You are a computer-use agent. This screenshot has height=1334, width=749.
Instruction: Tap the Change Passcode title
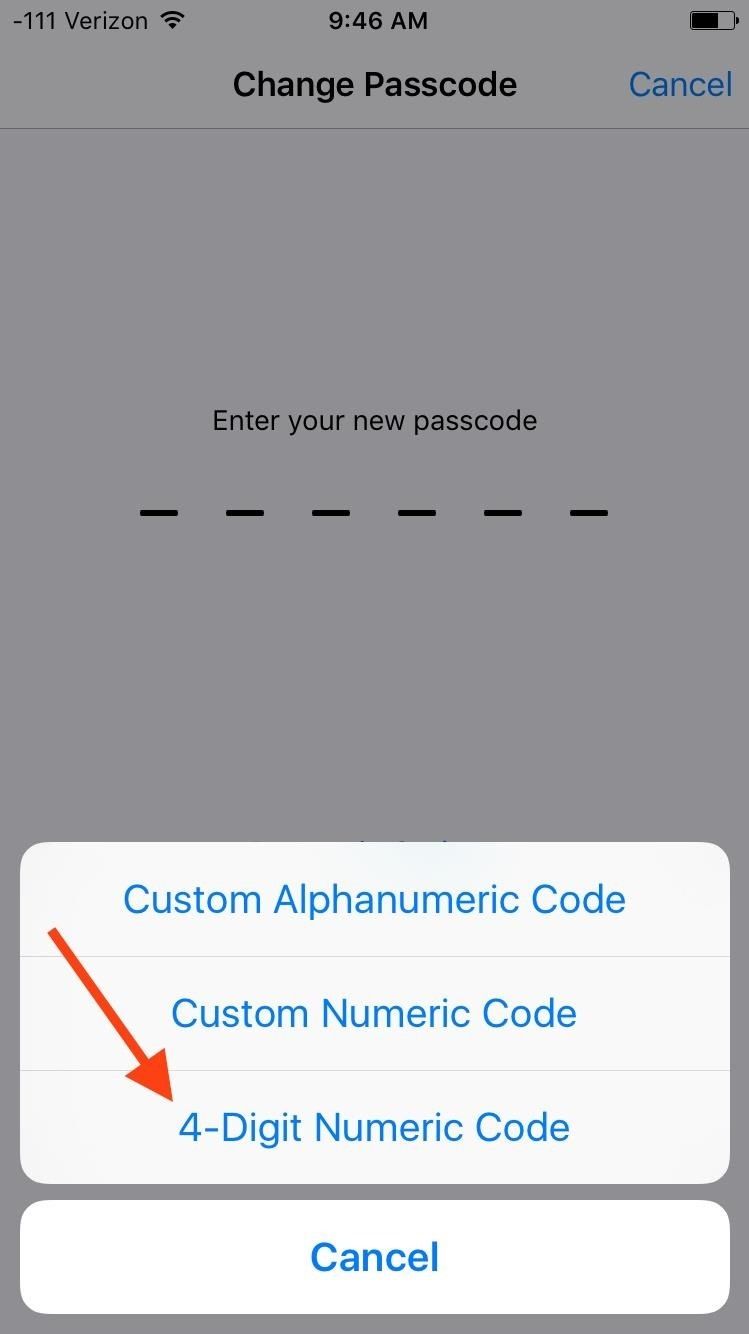click(x=374, y=84)
